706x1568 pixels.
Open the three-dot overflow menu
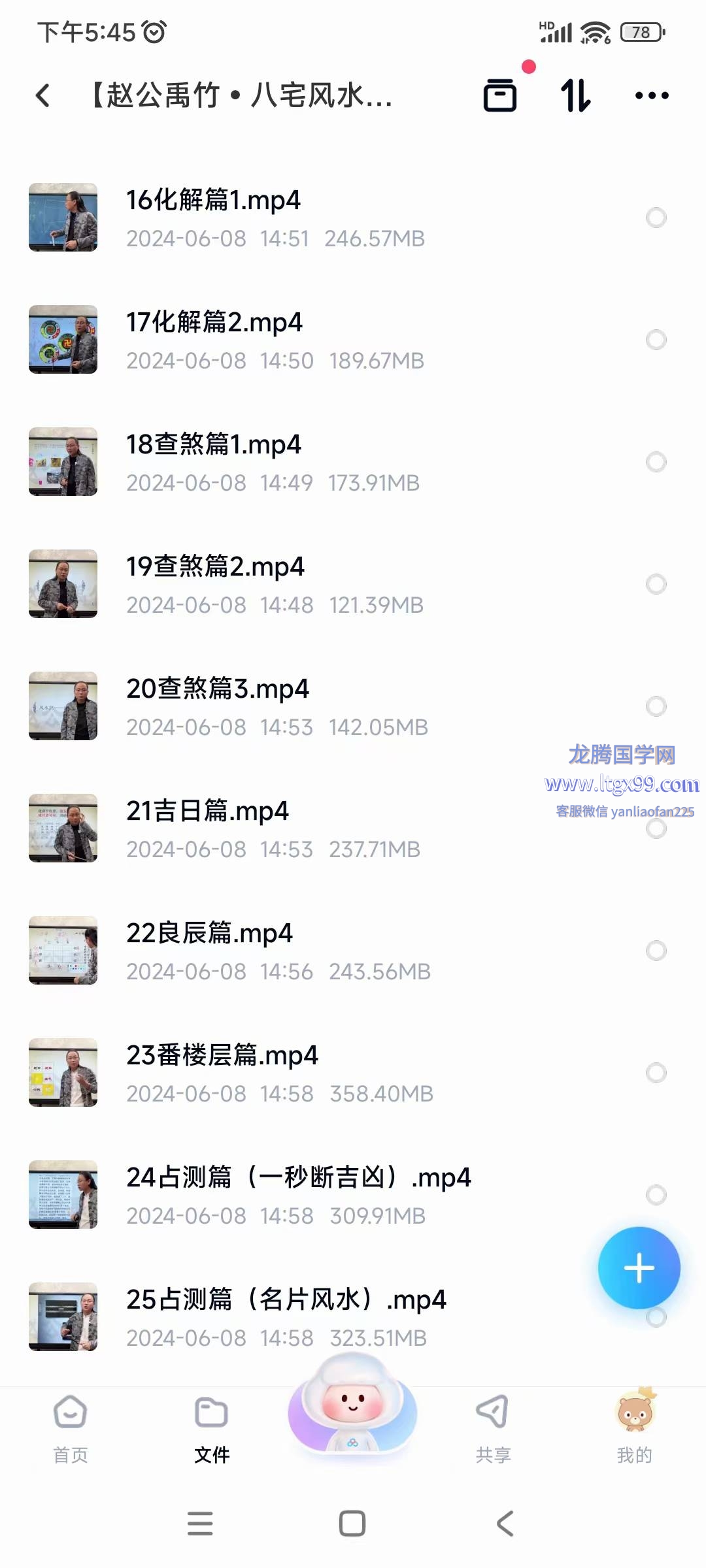(x=652, y=95)
